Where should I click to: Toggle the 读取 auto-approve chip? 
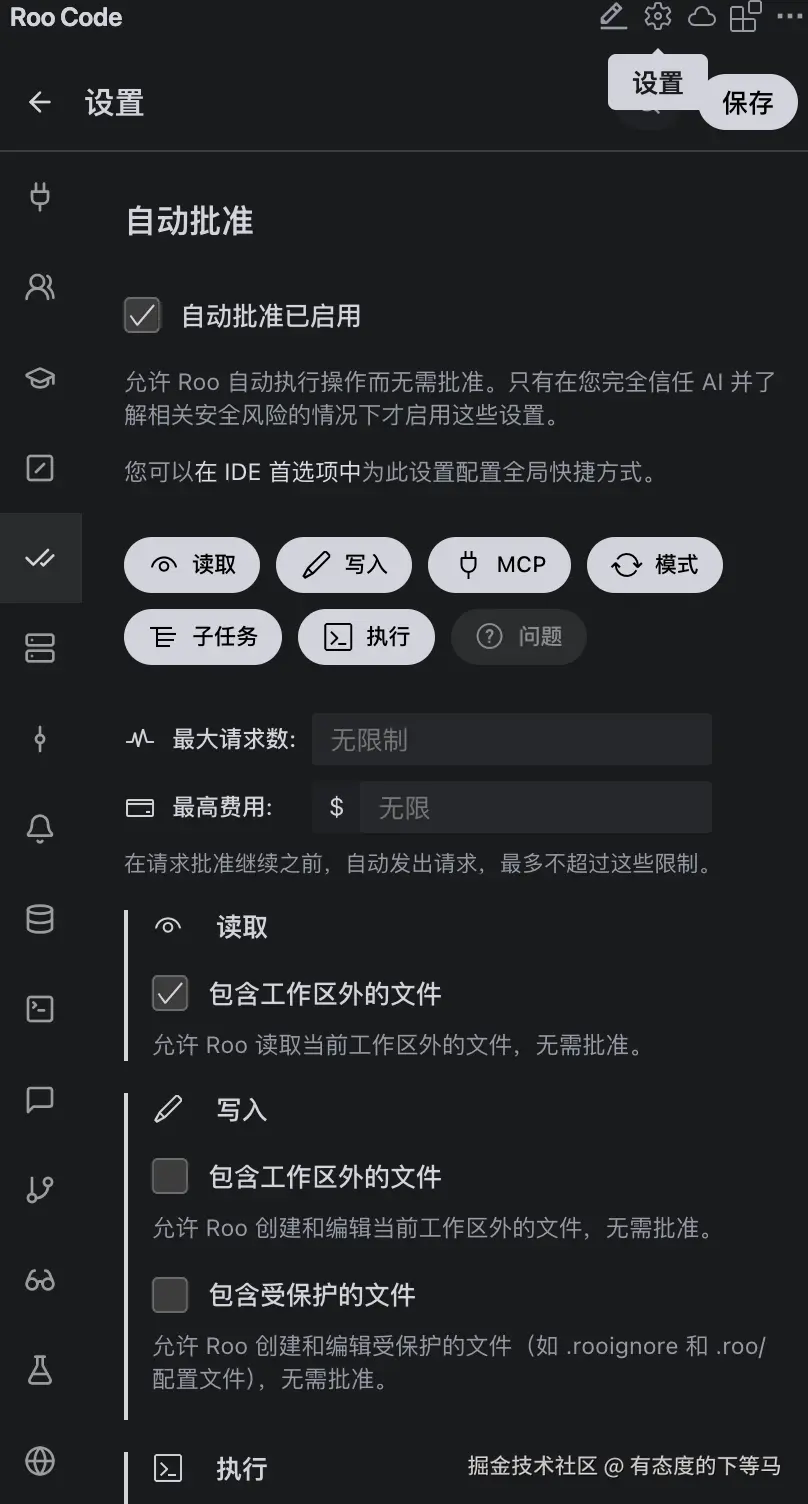[192, 565]
